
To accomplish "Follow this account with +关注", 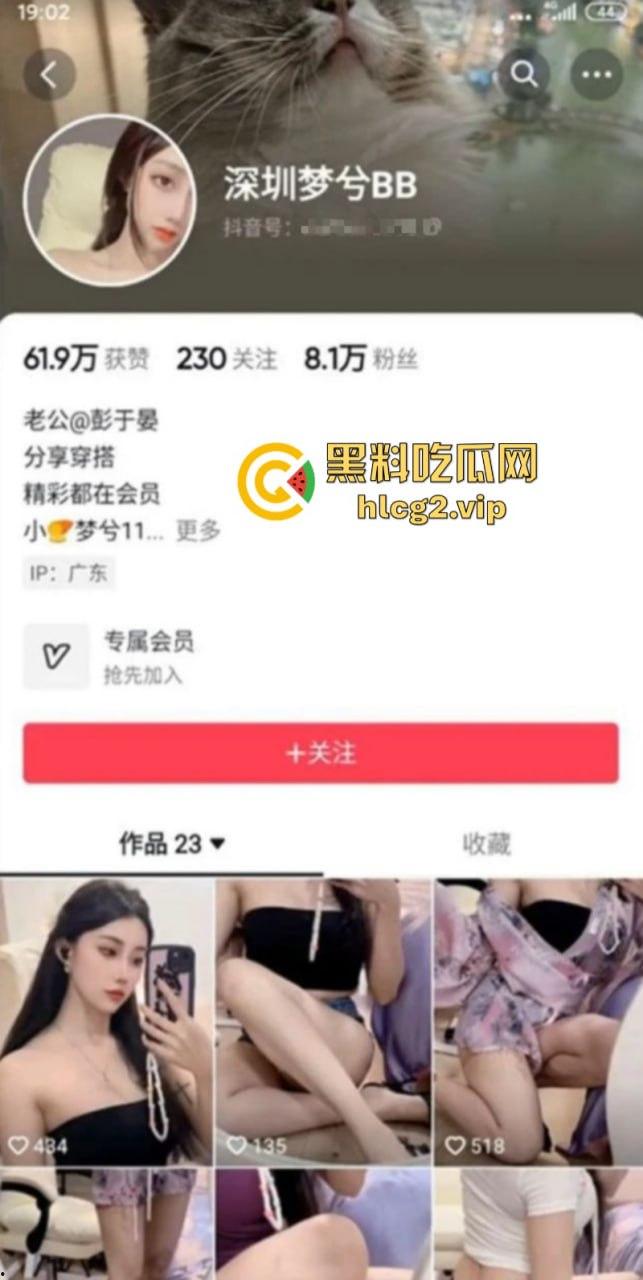I will 320,753.
